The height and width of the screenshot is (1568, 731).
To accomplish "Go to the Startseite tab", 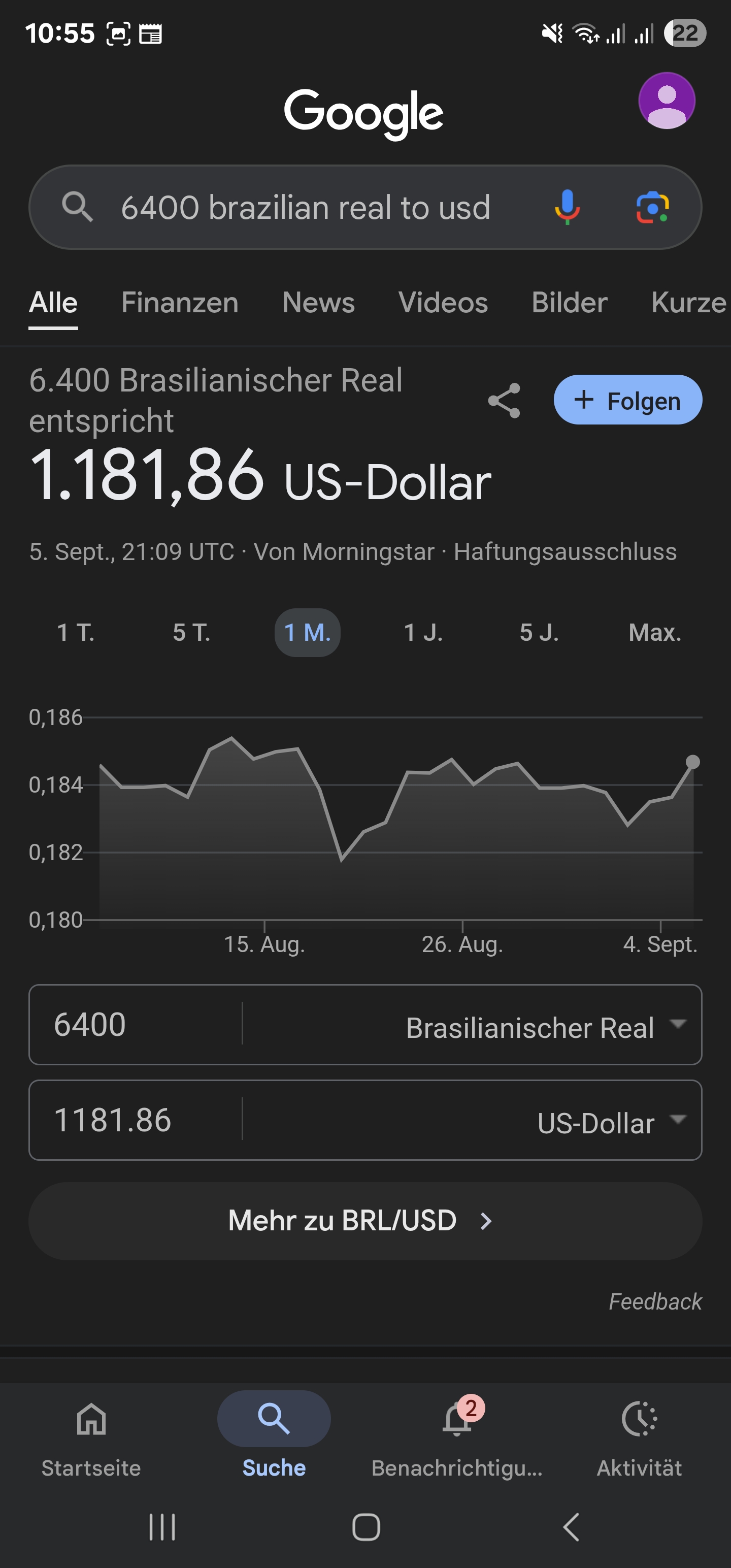I will pyautogui.click(x=91, y=1440).
